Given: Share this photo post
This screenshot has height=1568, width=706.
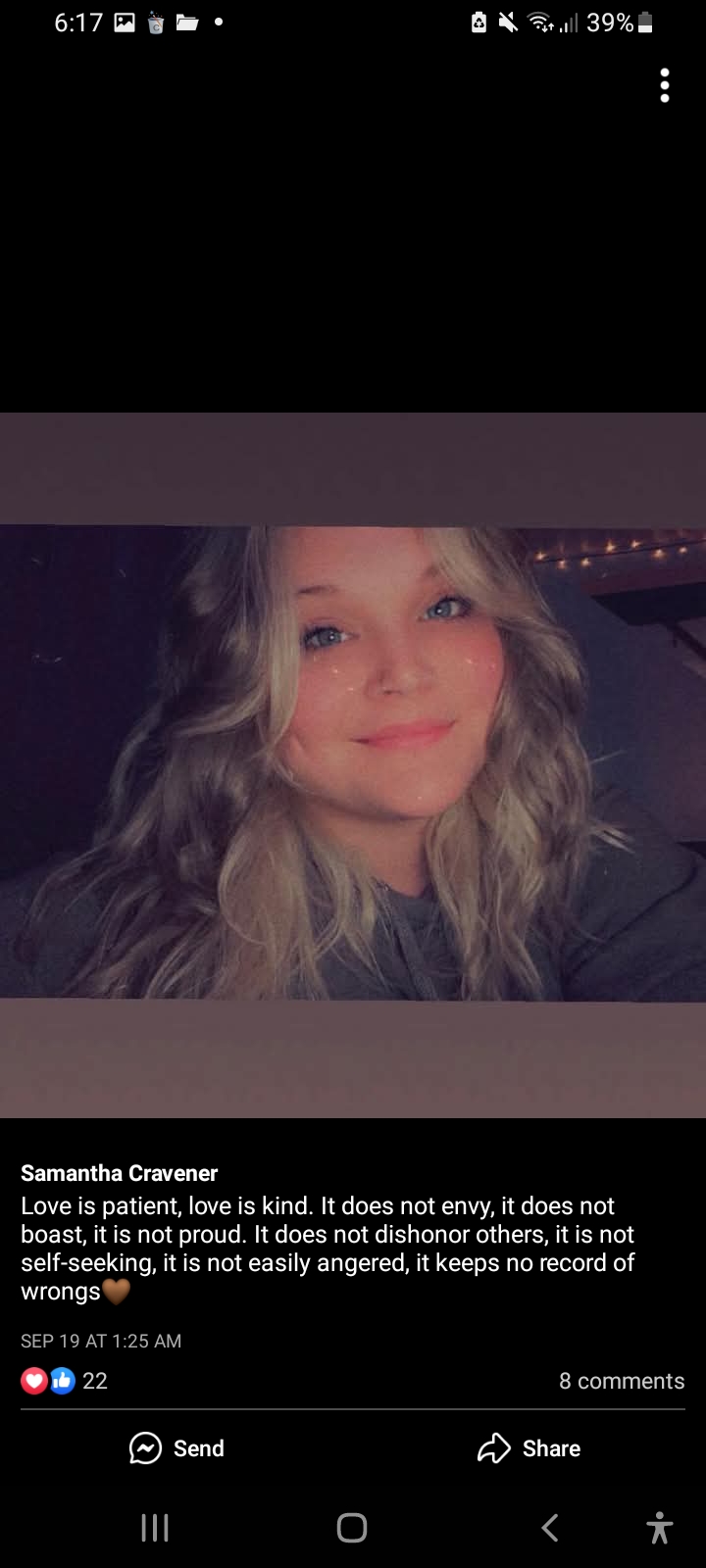Looking at the screenshot, I should (529, 1448).
